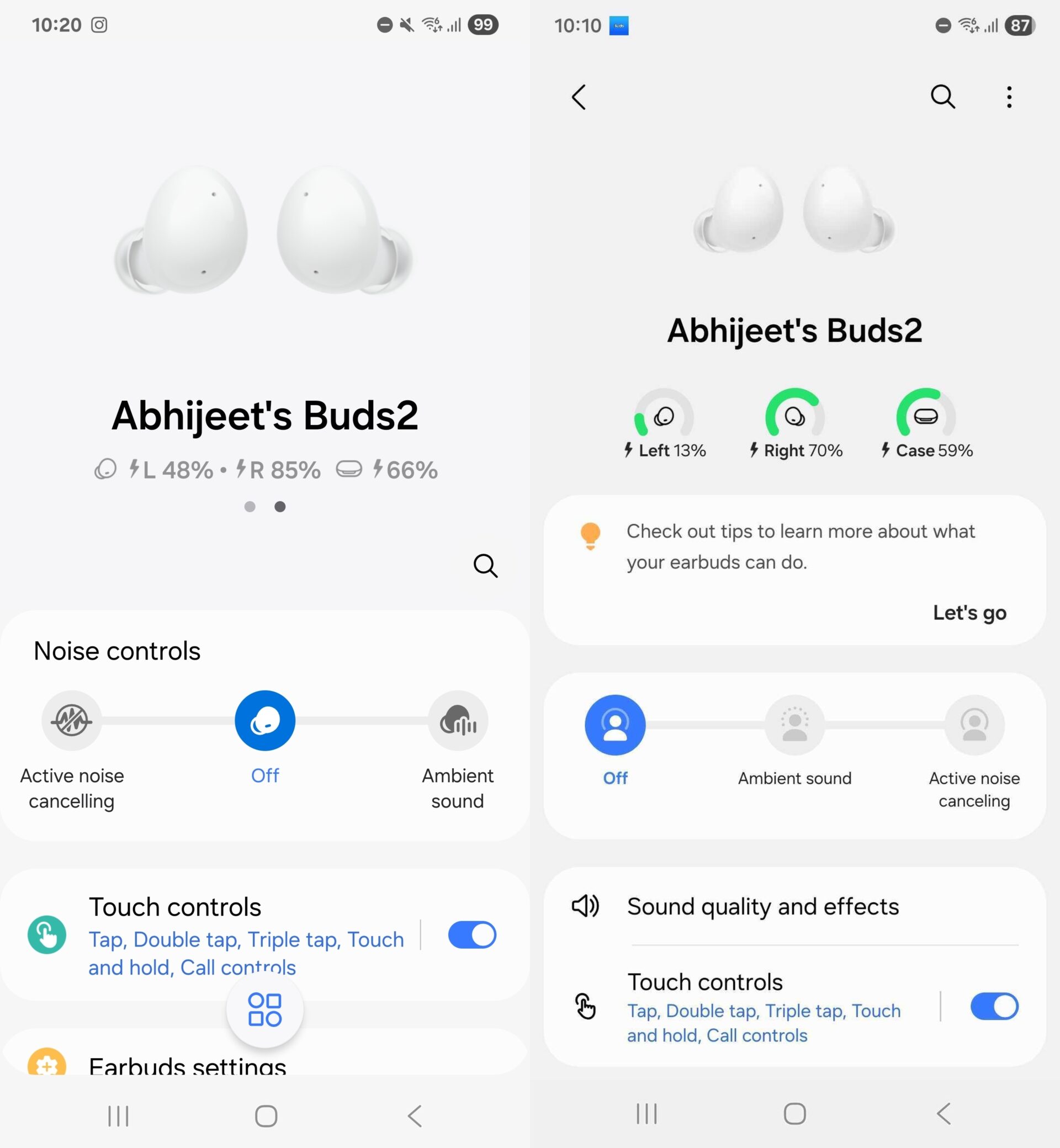
Task: Toggle Touch controls next to teal hand icon
Action: [472, 936]
